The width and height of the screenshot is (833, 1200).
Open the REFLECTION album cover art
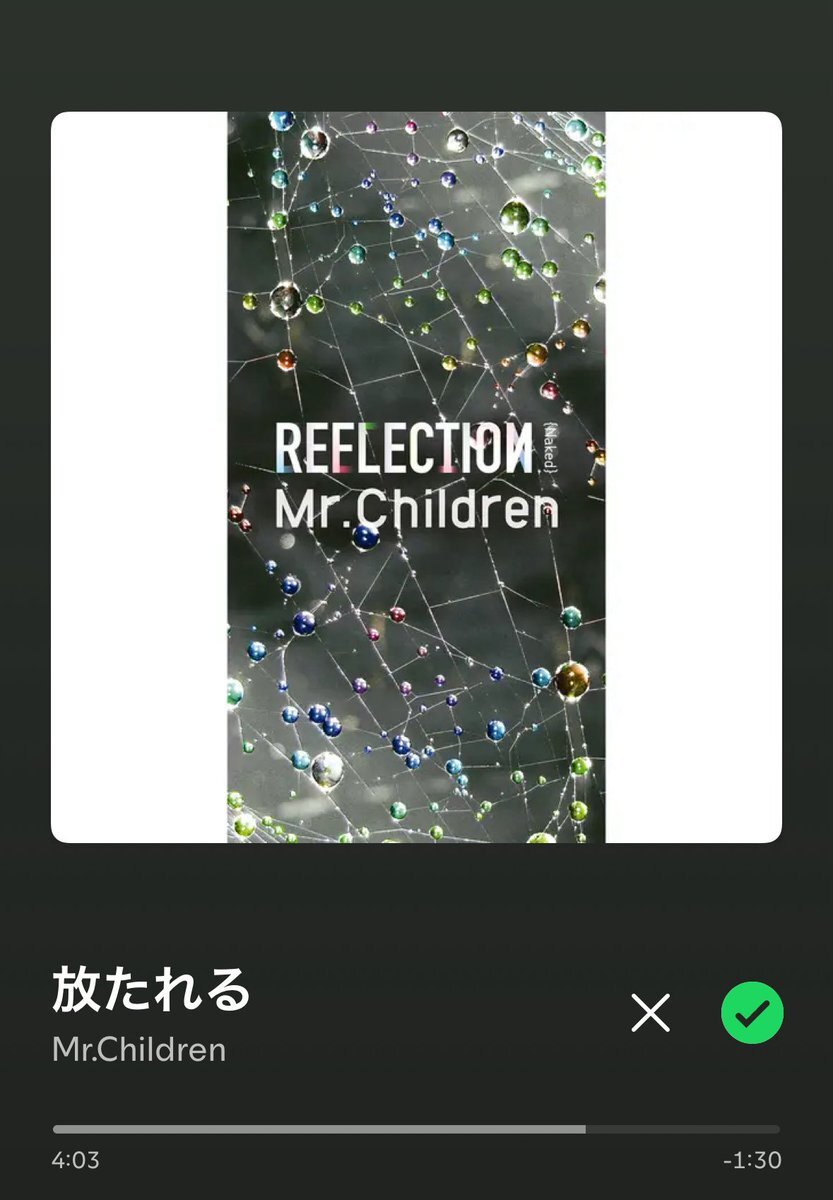pos(416,477)
